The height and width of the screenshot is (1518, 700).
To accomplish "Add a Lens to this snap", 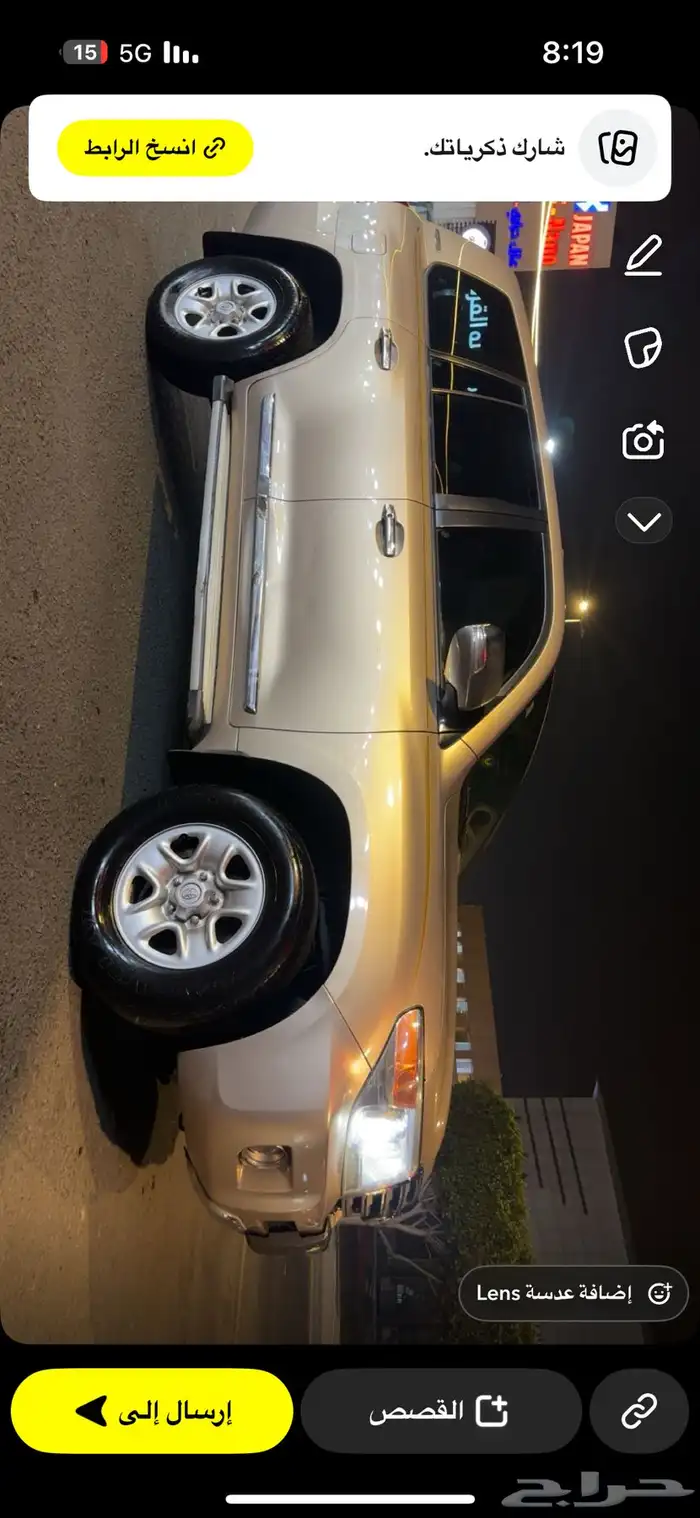I will (573, 1293).
